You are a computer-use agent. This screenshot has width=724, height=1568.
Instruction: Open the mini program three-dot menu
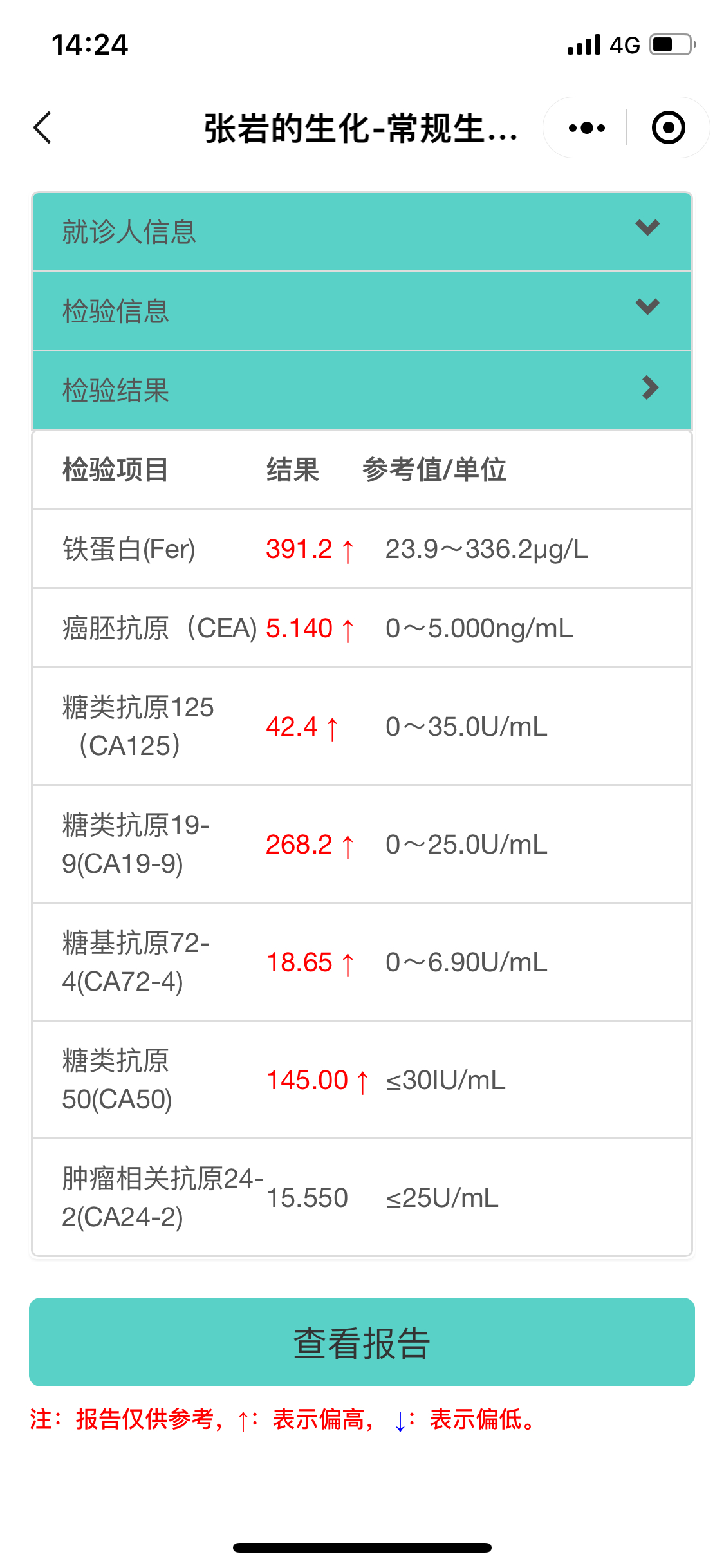[586, 127]
